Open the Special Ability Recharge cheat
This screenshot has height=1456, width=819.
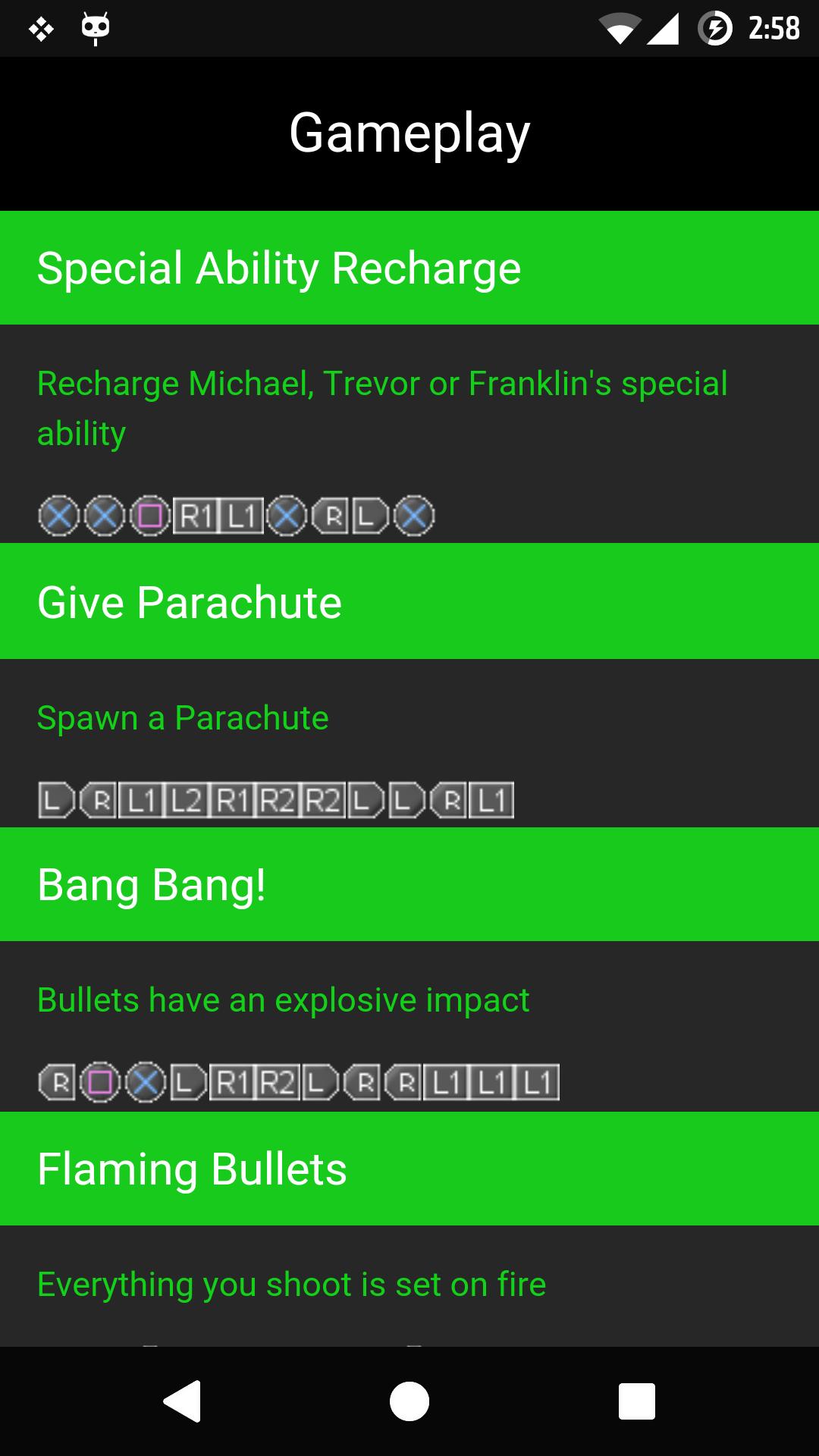point(409,268)
